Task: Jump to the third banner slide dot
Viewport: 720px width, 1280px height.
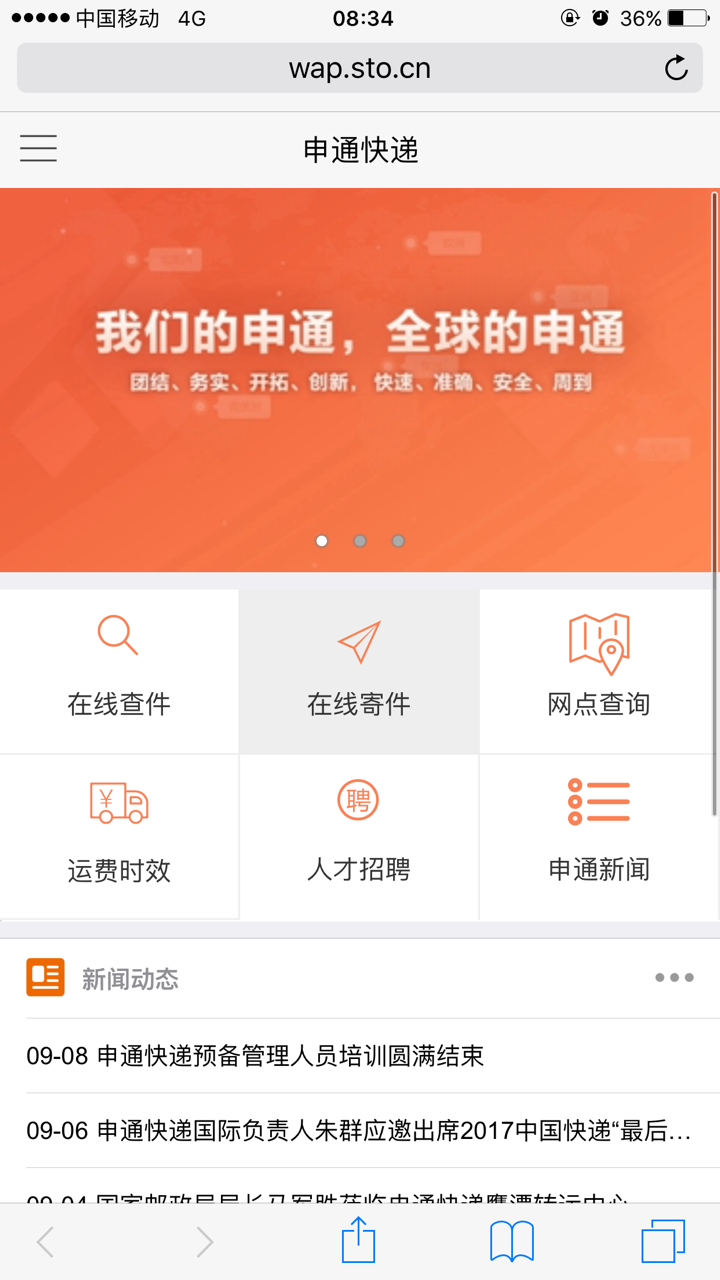Action: (x=398, y=541)
